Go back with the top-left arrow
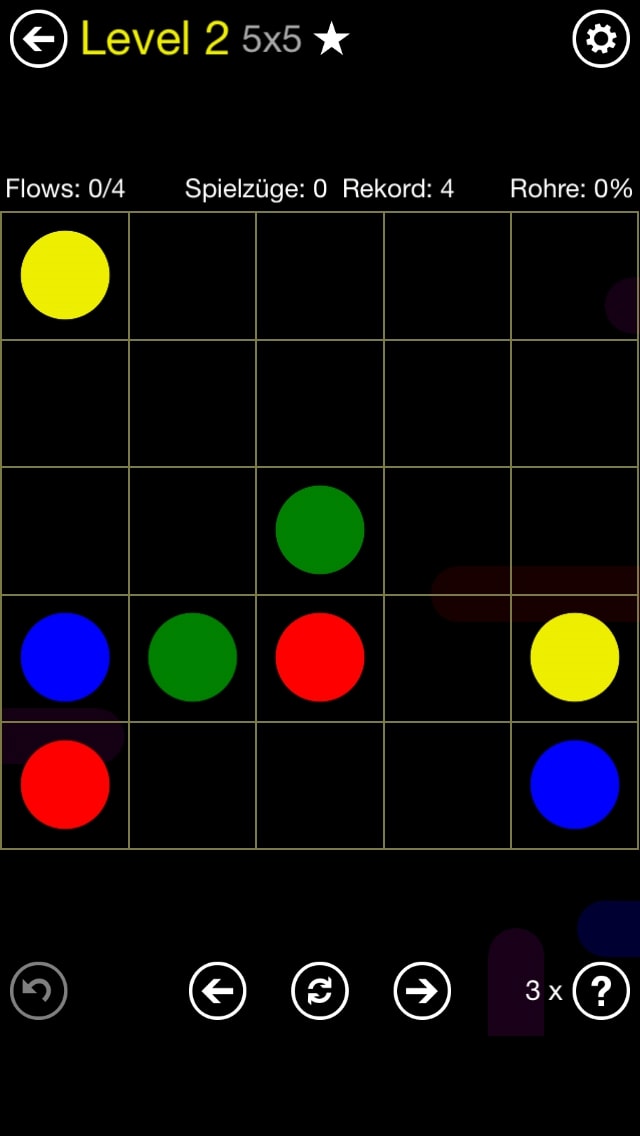The width and height of the screenshot is (640, 1136). click(38, 39)
